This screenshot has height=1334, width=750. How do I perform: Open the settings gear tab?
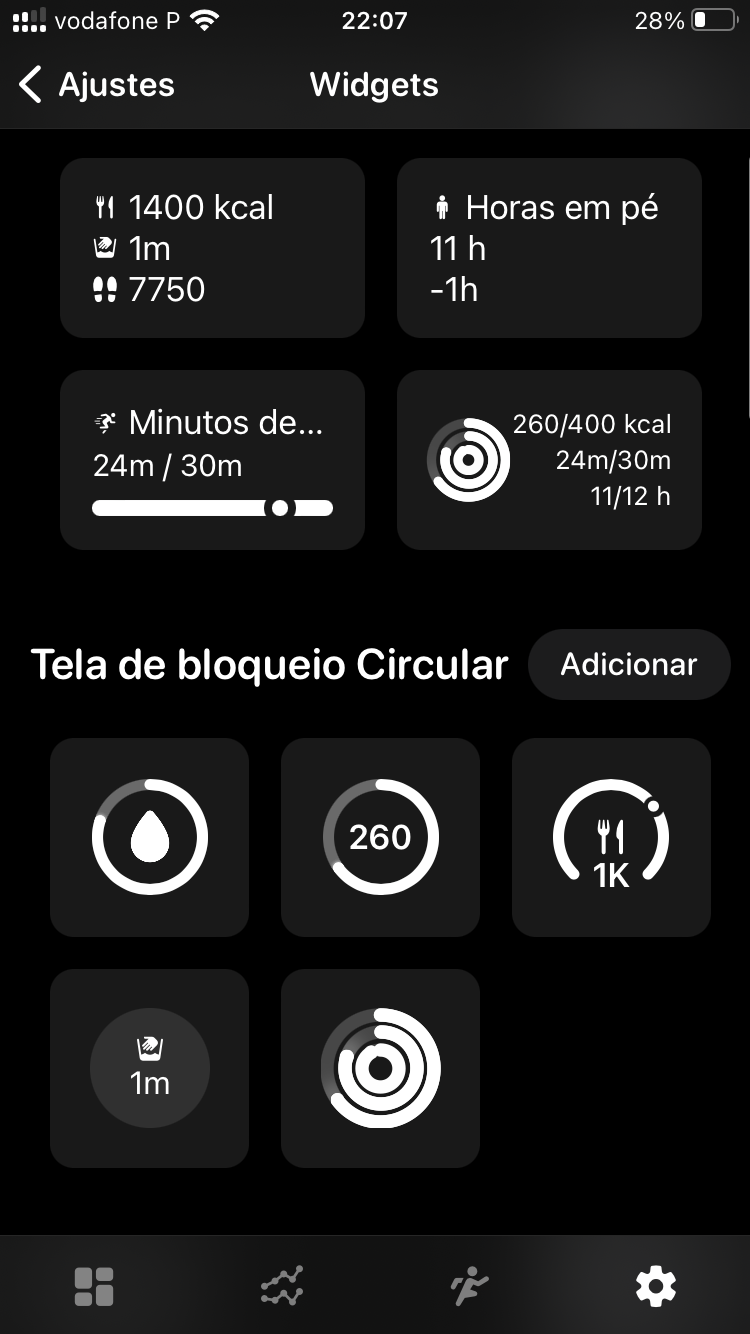(656, 1286)
